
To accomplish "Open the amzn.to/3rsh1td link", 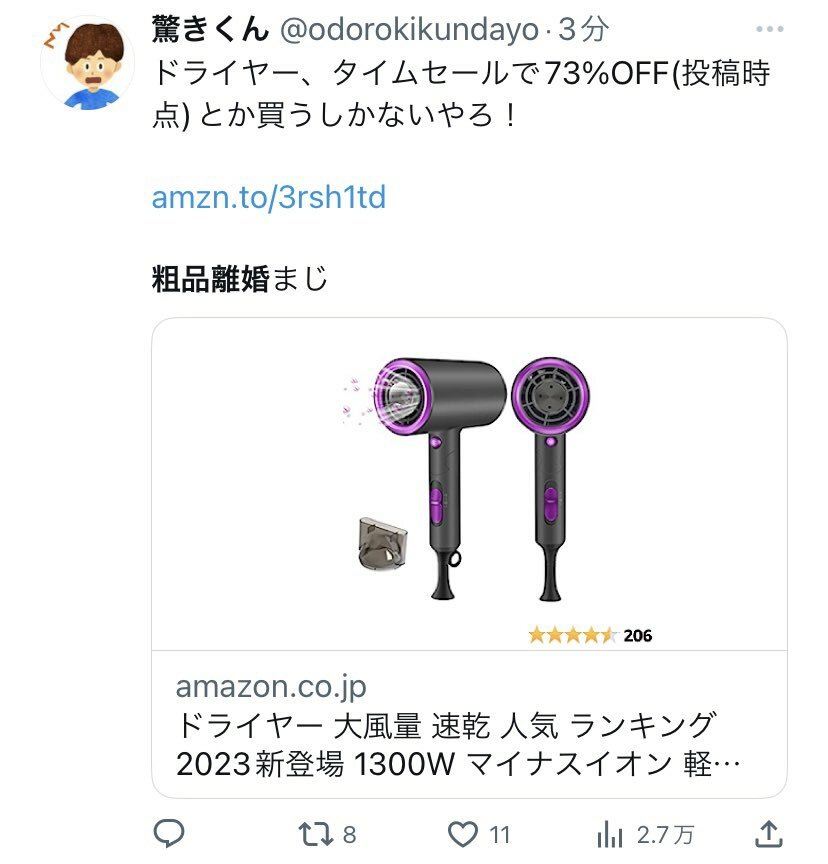I will [x=268, y=197].
